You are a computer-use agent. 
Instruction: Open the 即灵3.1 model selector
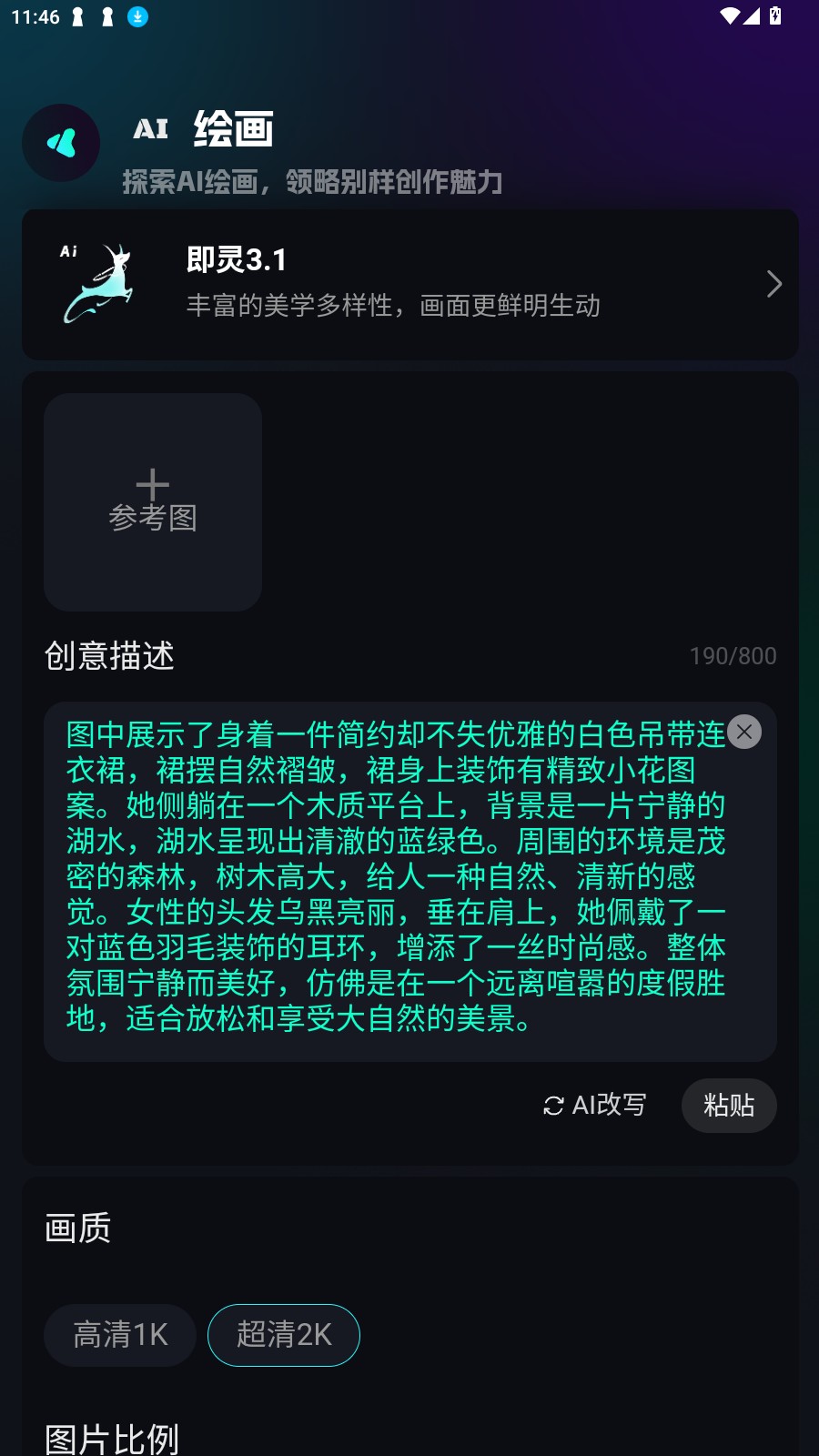(x=409, y=284)
